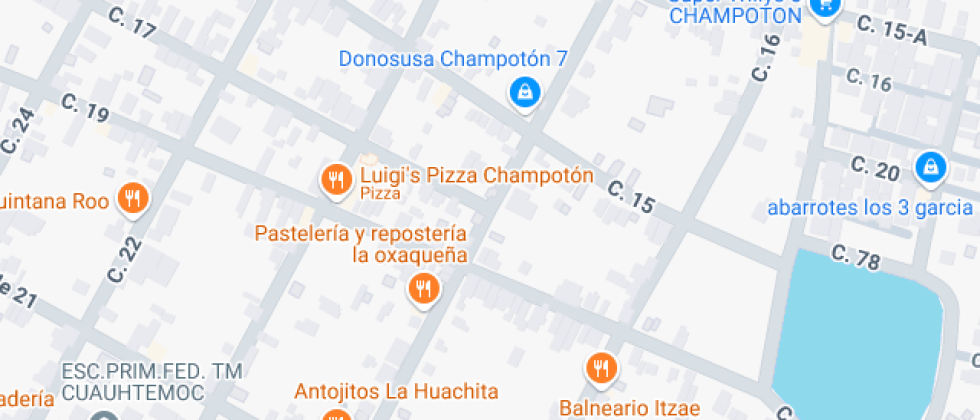Select the abarrotes los 3 garcia pin

coord(931,167)
